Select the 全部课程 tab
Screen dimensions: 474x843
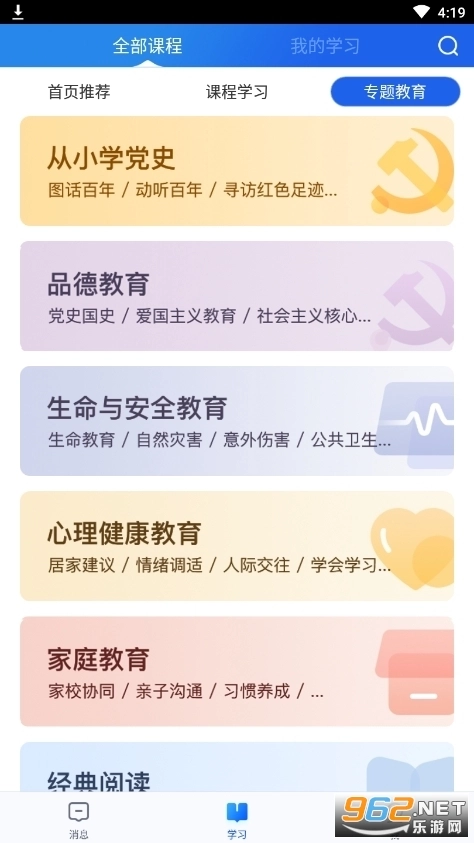click(x=147, y=46)
